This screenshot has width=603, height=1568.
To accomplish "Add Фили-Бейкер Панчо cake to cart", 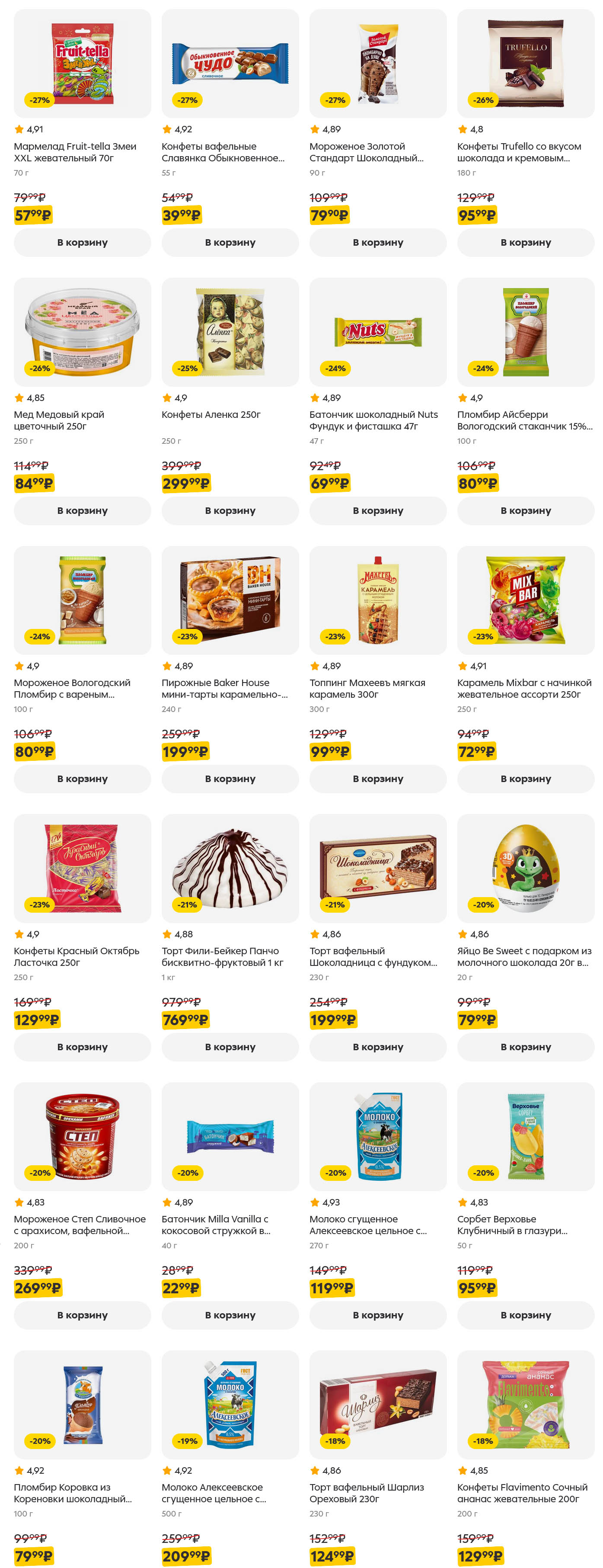I will [230, 1047].
